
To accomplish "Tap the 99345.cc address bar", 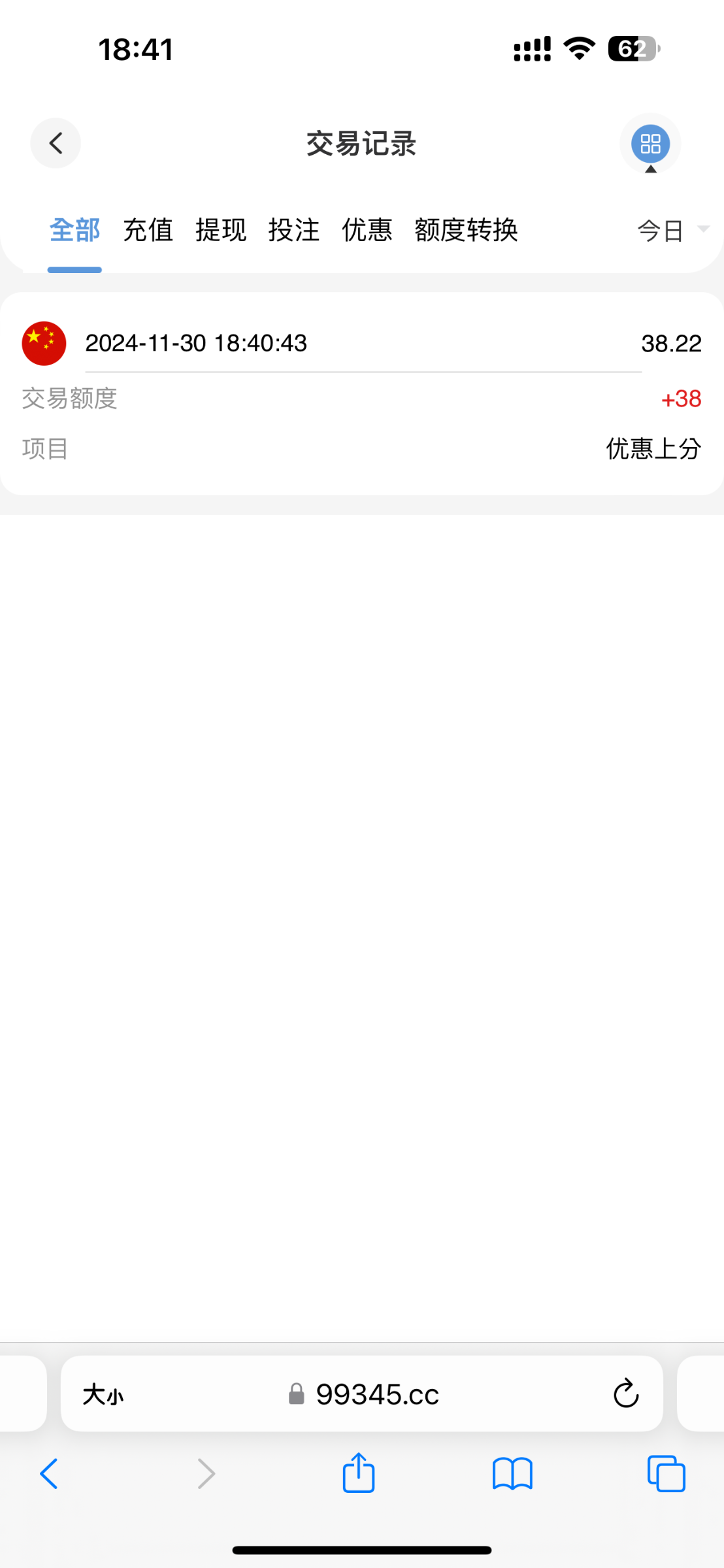I will click(362, 1394).
